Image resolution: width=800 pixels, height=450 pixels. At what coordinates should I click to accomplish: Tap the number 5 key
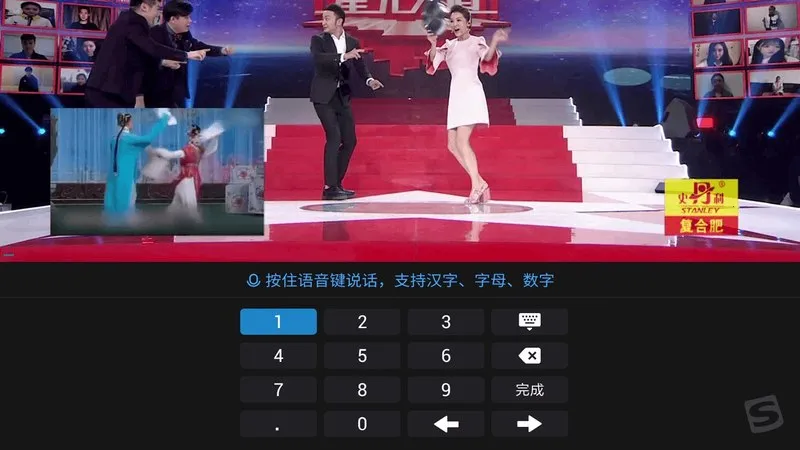click(362, 356)
